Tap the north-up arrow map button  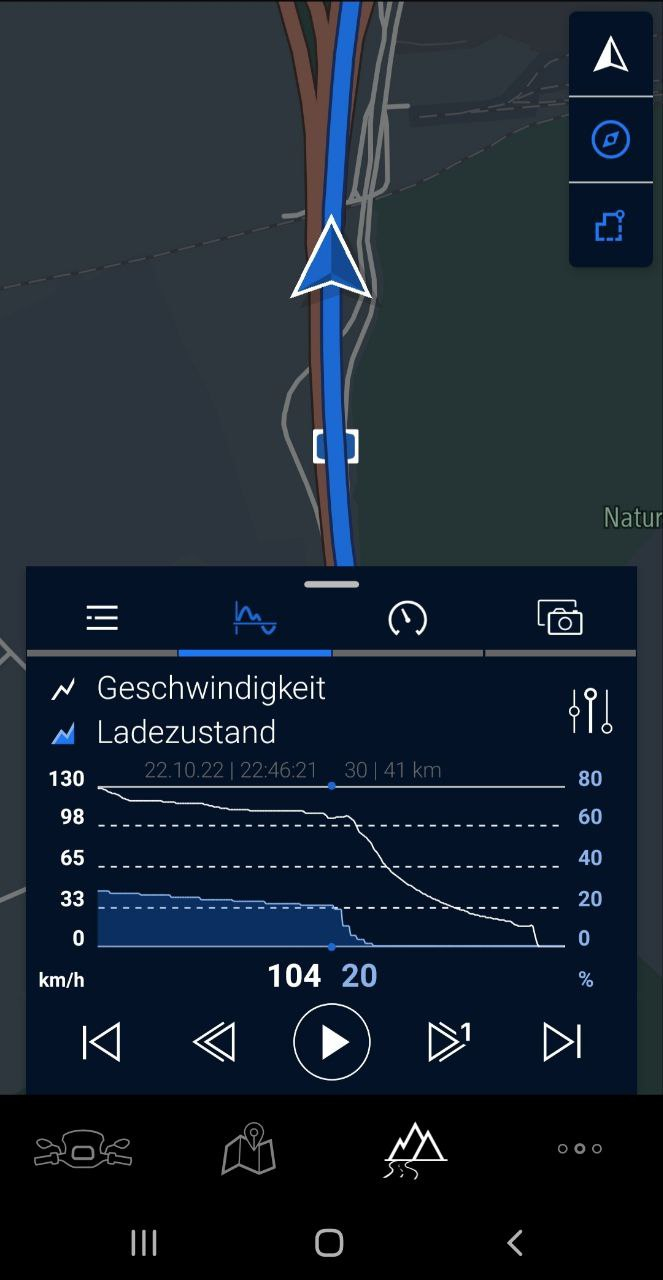pyautogui.click(x=610, y=55)
